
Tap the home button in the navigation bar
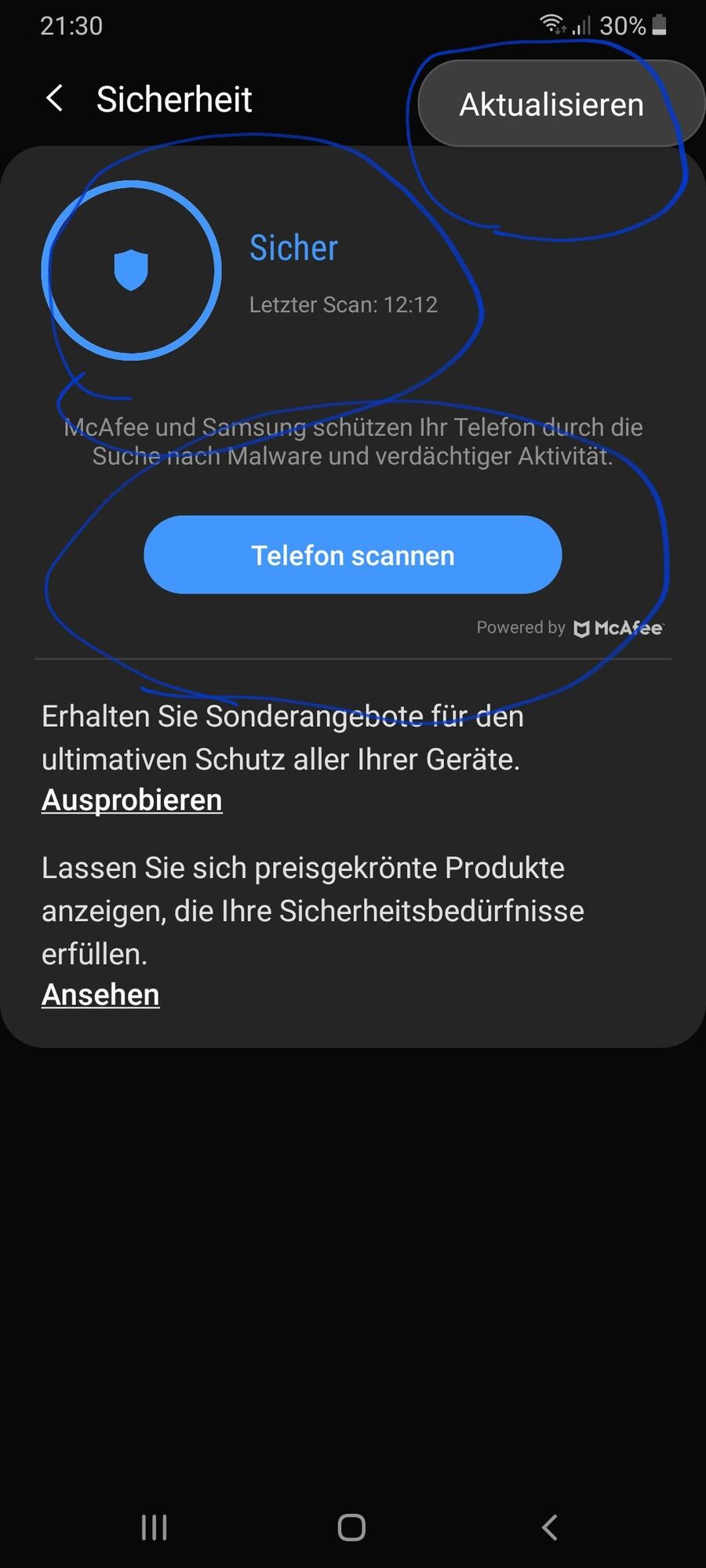[x=351, y=1527]
